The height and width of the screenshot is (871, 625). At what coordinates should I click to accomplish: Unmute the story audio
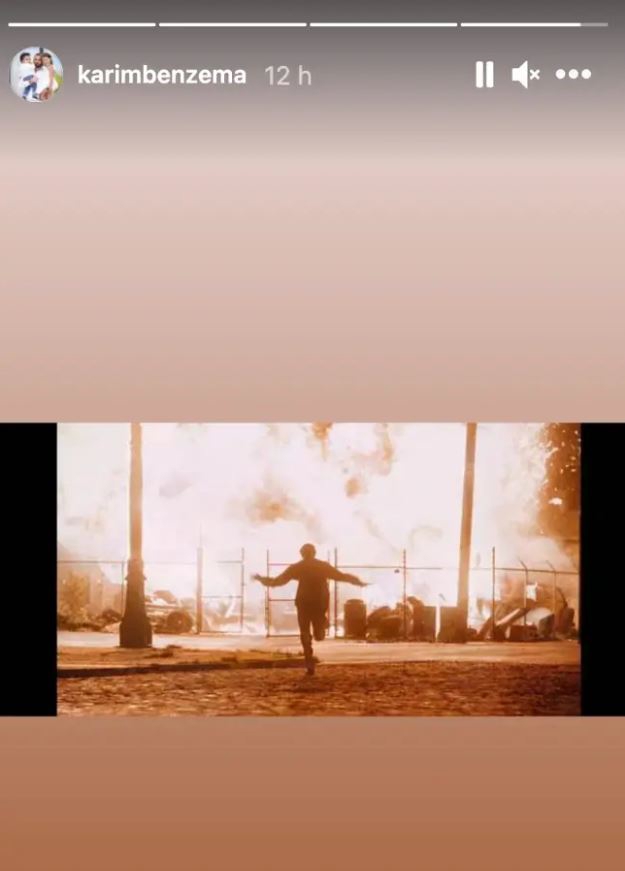[x=526, y=74]
